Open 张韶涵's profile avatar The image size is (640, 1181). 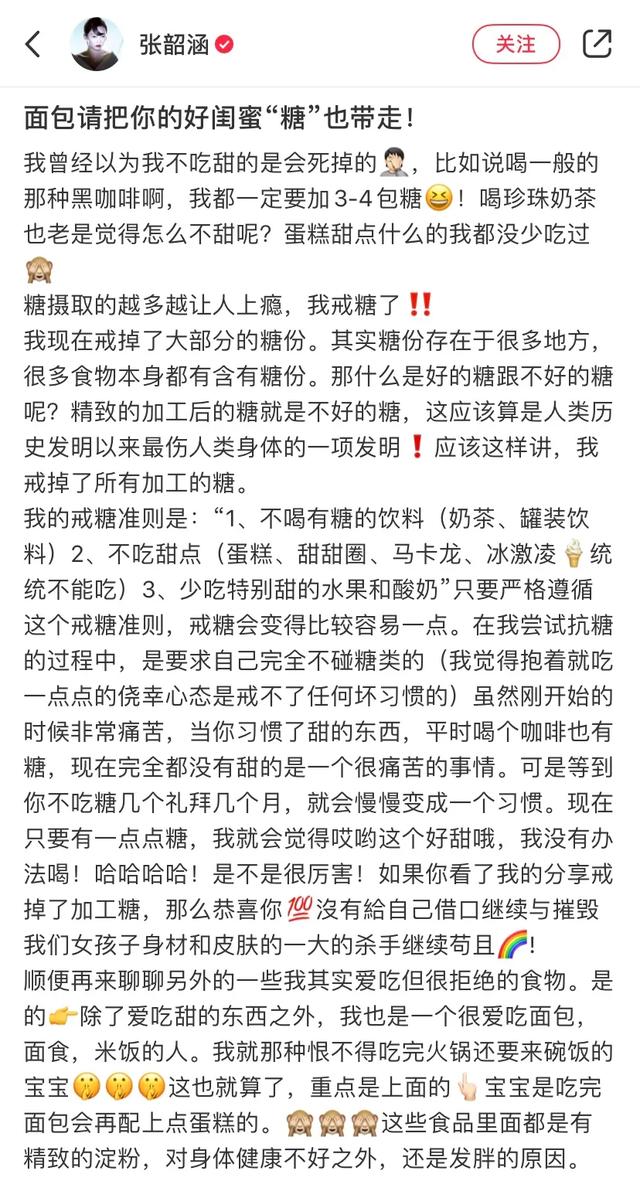pyautogui.click(x=97, y=44)
